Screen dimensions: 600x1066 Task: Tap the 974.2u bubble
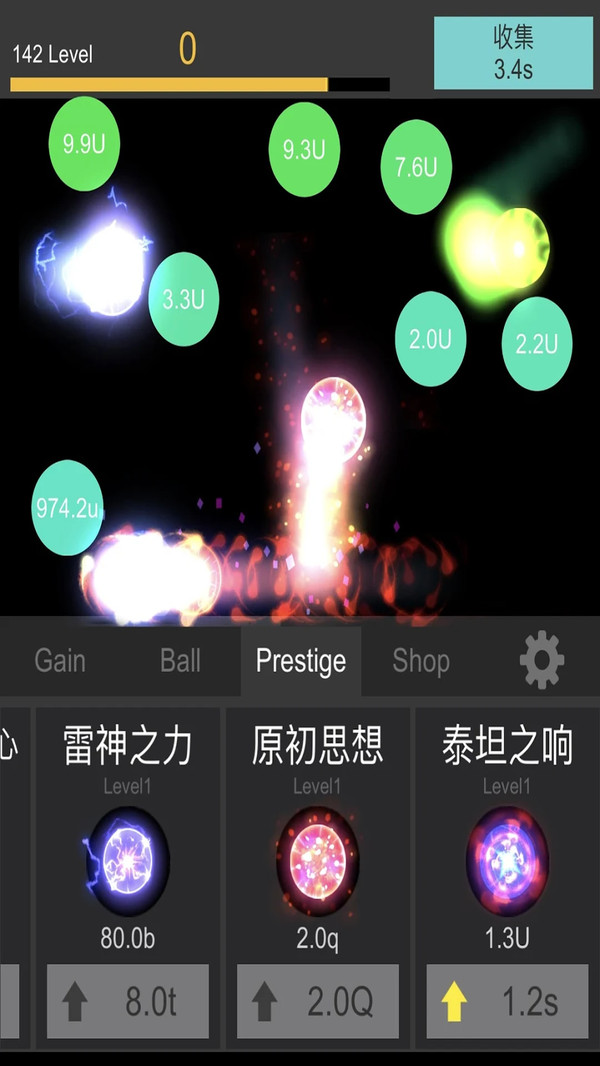(67, 508)
